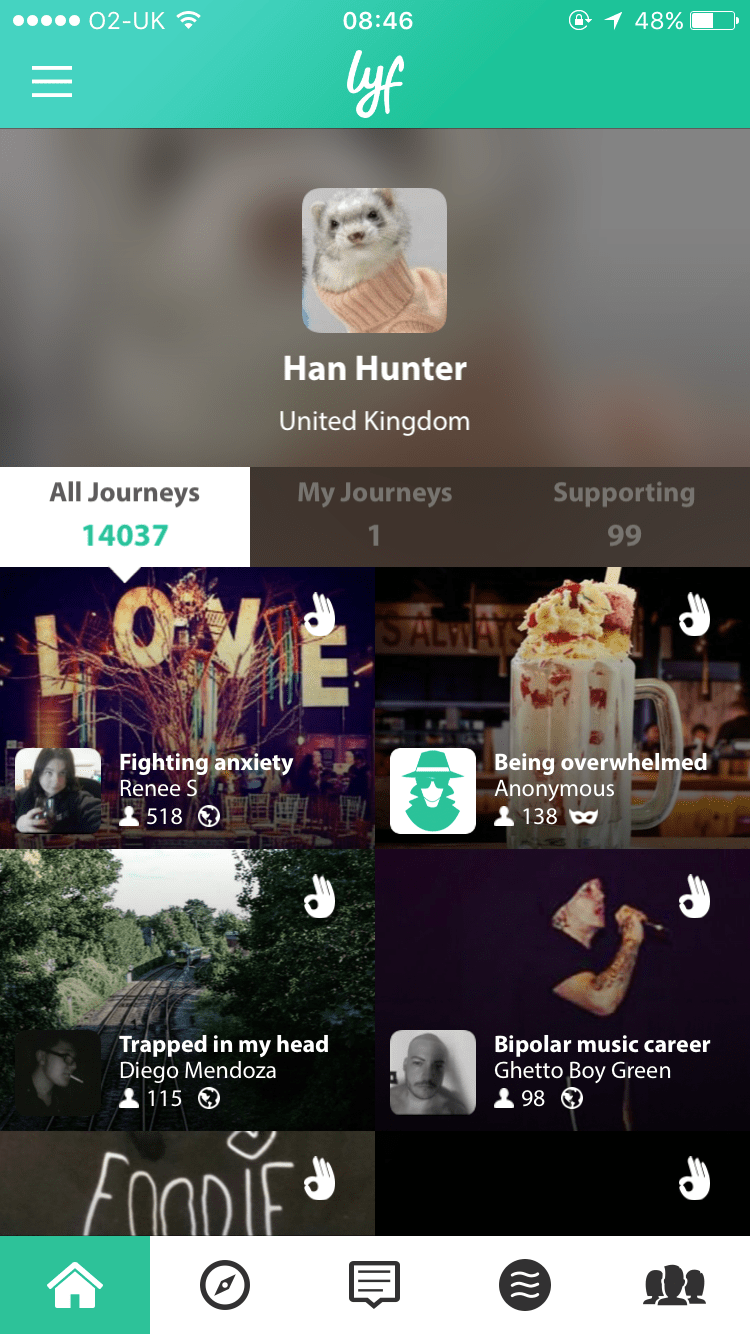
Task: Tap the hand icon on Trapped in my head
Action: click(x=320, y=896)
